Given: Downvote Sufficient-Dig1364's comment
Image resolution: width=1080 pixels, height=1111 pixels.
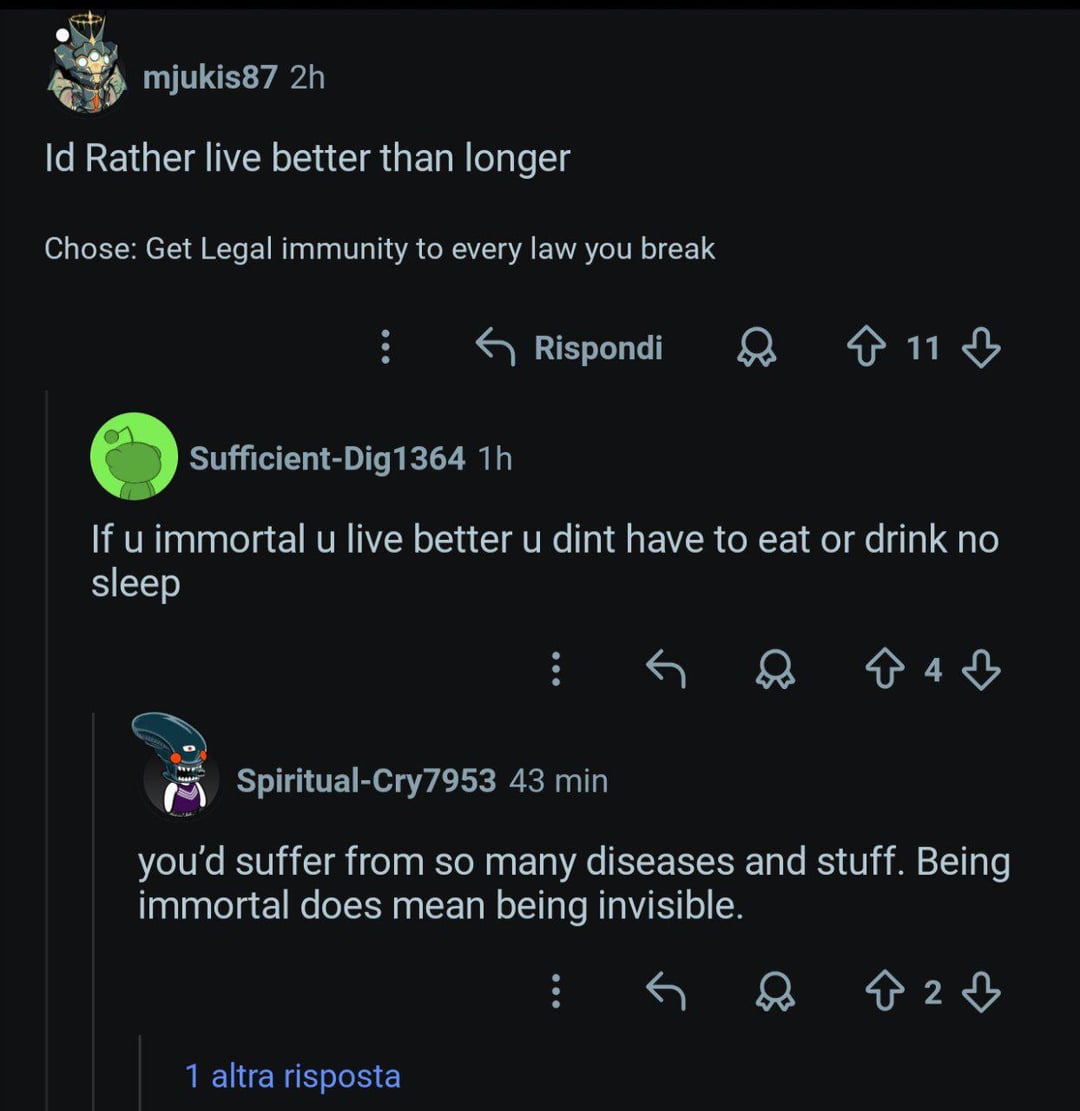Looking at the screenshot, I should 980,670.
